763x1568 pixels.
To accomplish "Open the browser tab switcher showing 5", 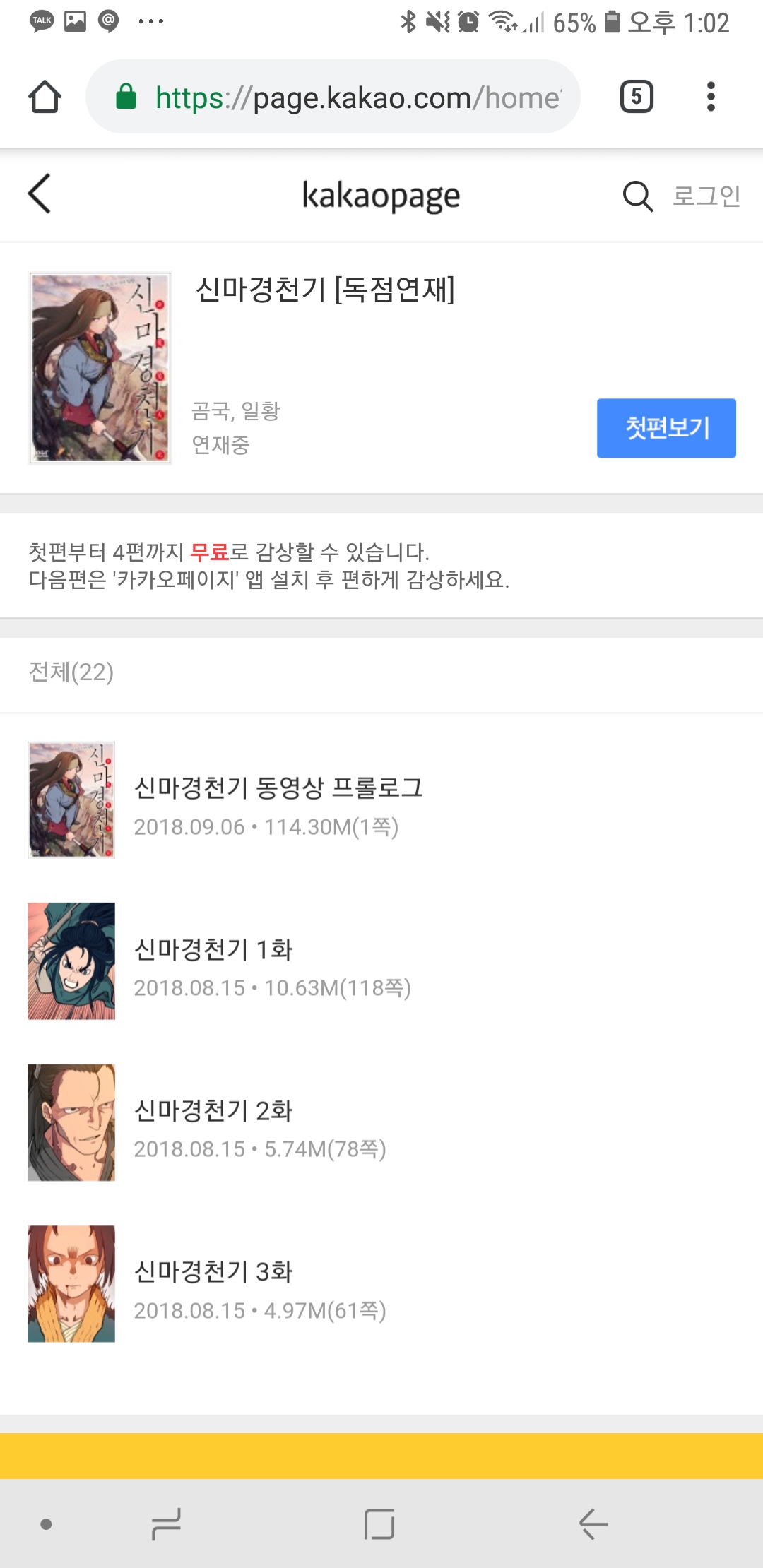I will 636,97.
